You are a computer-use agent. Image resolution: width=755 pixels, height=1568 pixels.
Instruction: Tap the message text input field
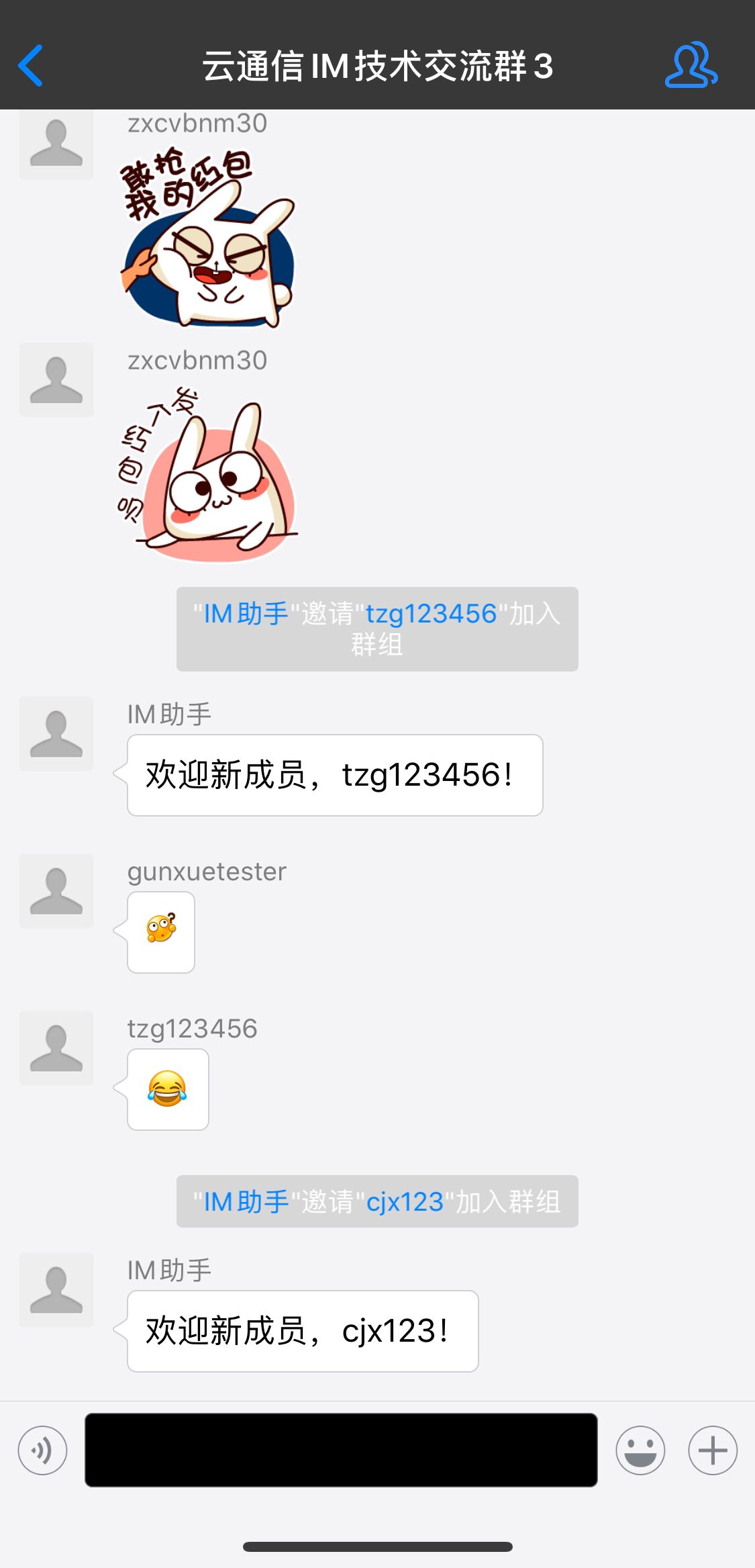coord(341,1450)
